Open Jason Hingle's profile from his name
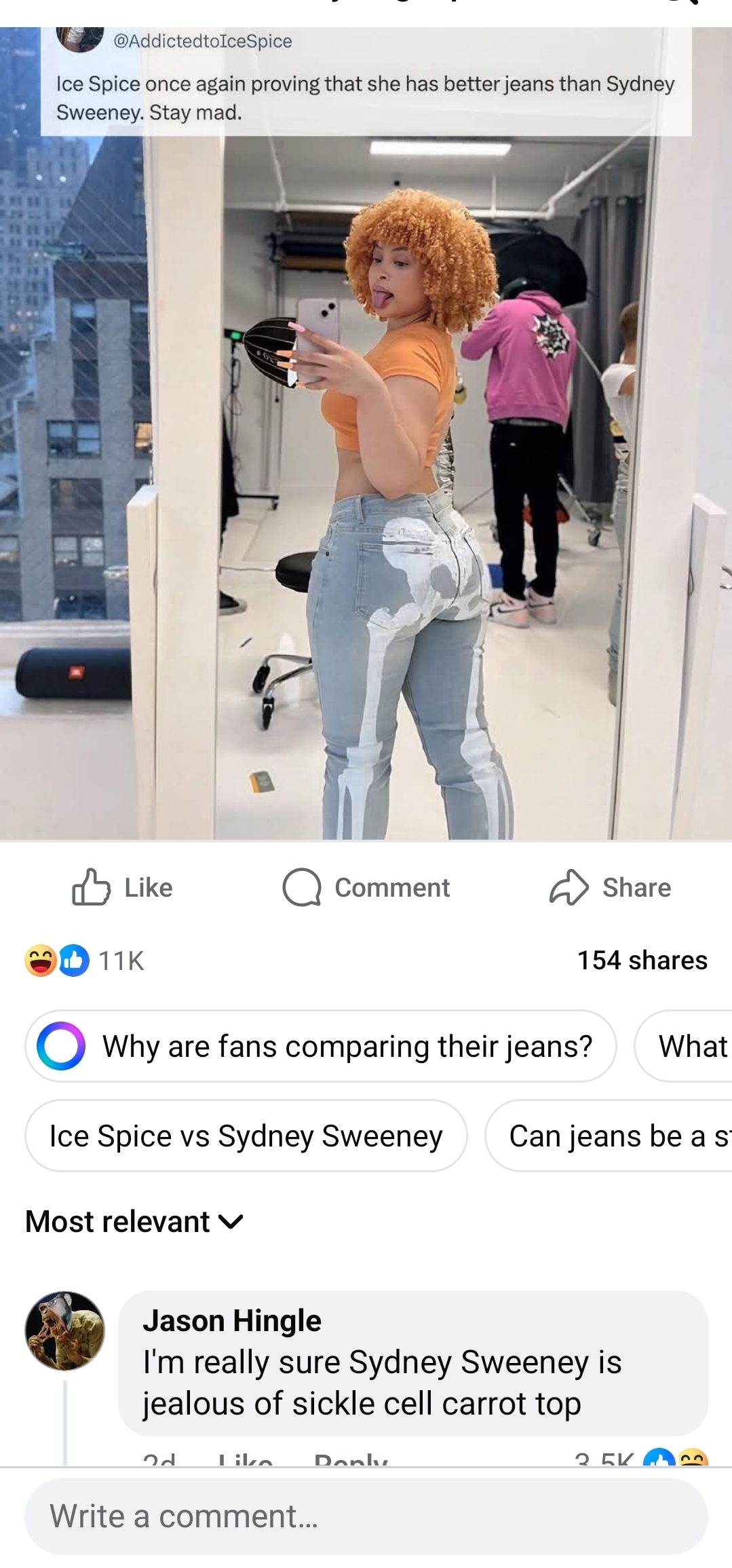Screen dimensions: 732x1568 pos(231,1321)
